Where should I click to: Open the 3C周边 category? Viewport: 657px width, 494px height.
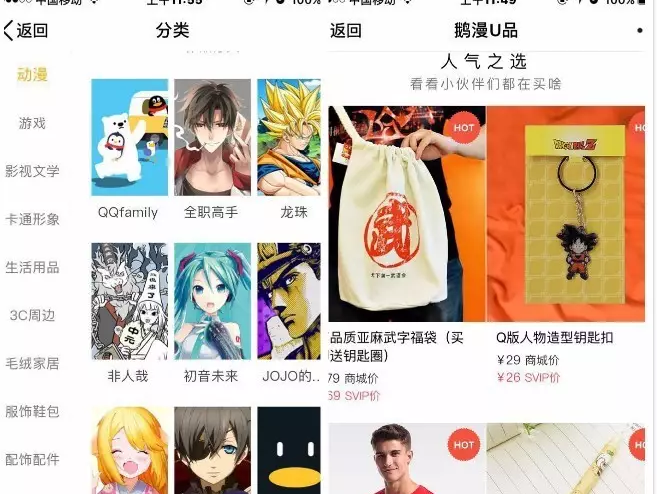coord(32,315)
